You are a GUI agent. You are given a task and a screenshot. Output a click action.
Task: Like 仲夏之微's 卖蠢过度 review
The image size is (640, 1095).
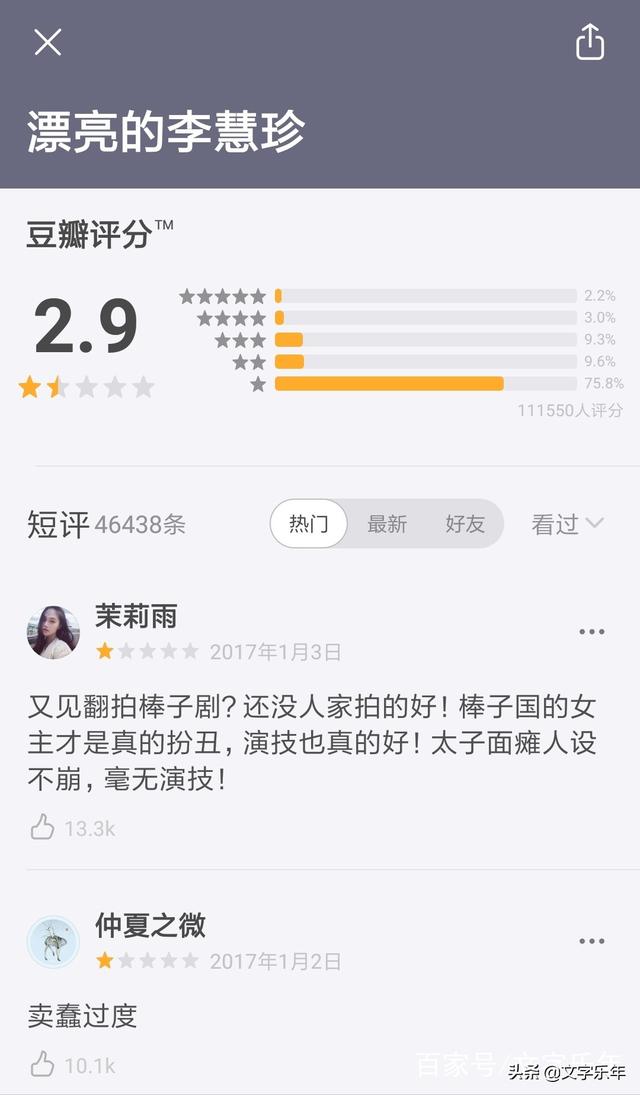(x=42, y=1065)
